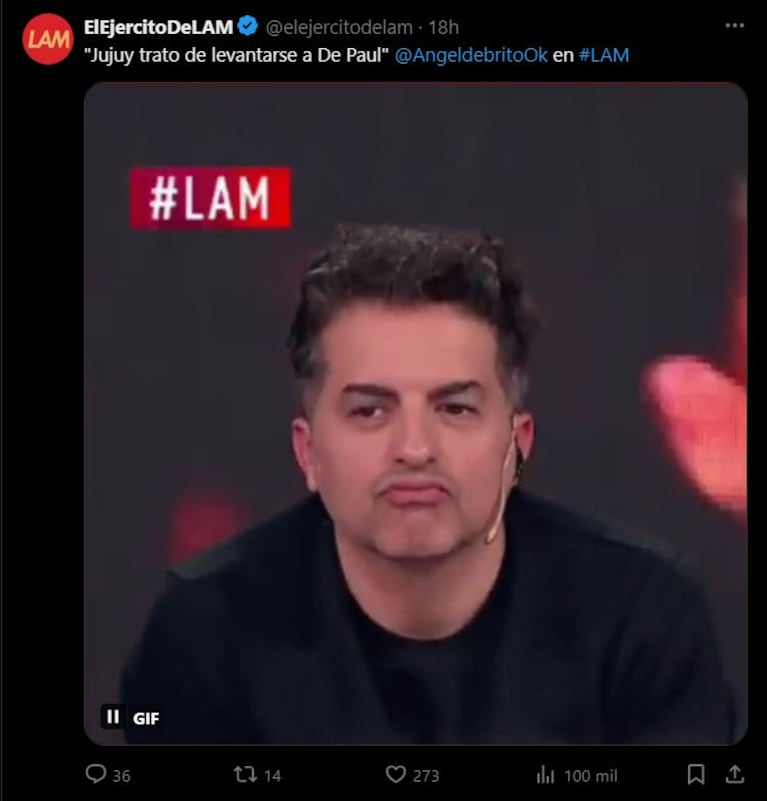Screen dimensions: 767x801
Task: Open the #LAM hashtag link
Action: pos(604,56)
